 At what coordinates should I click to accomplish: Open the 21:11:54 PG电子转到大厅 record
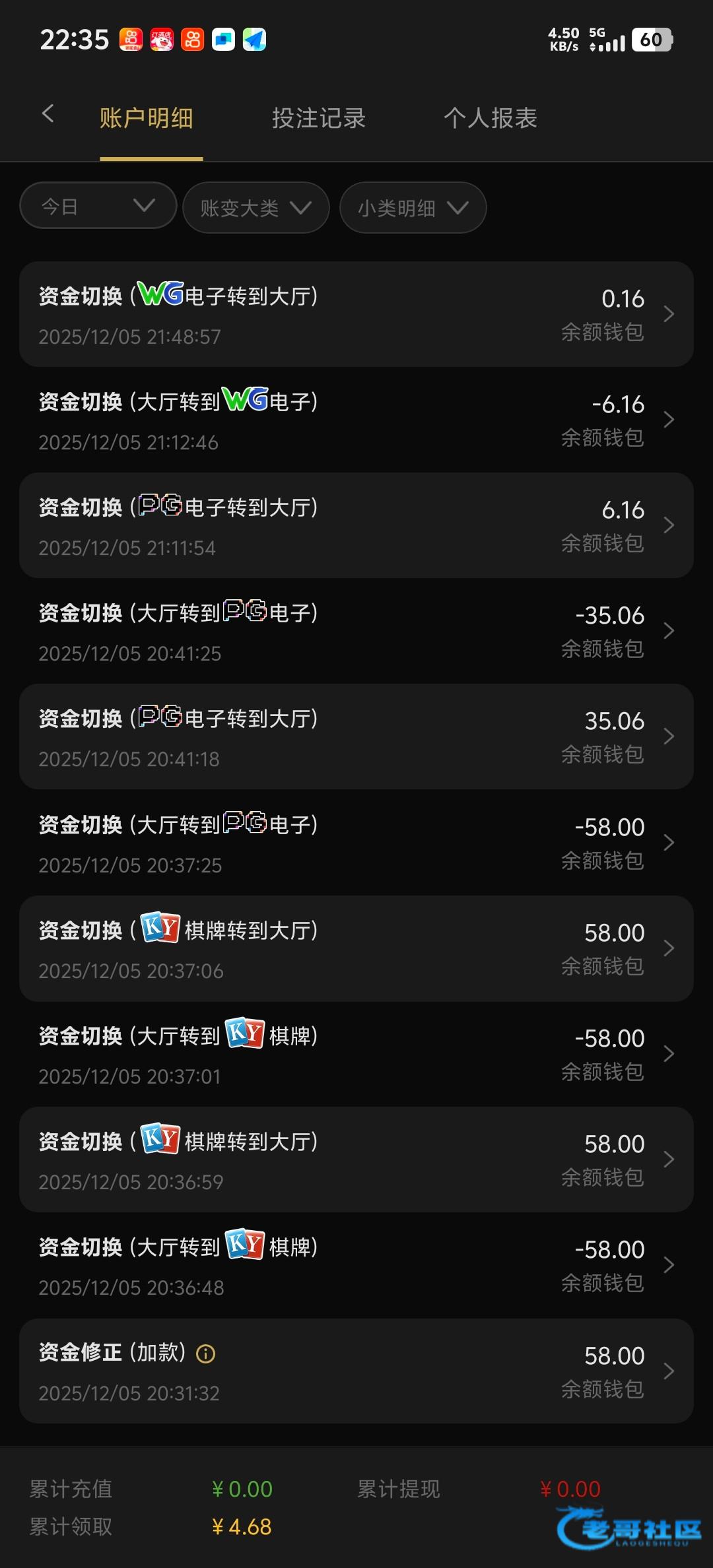pos(356,525)
